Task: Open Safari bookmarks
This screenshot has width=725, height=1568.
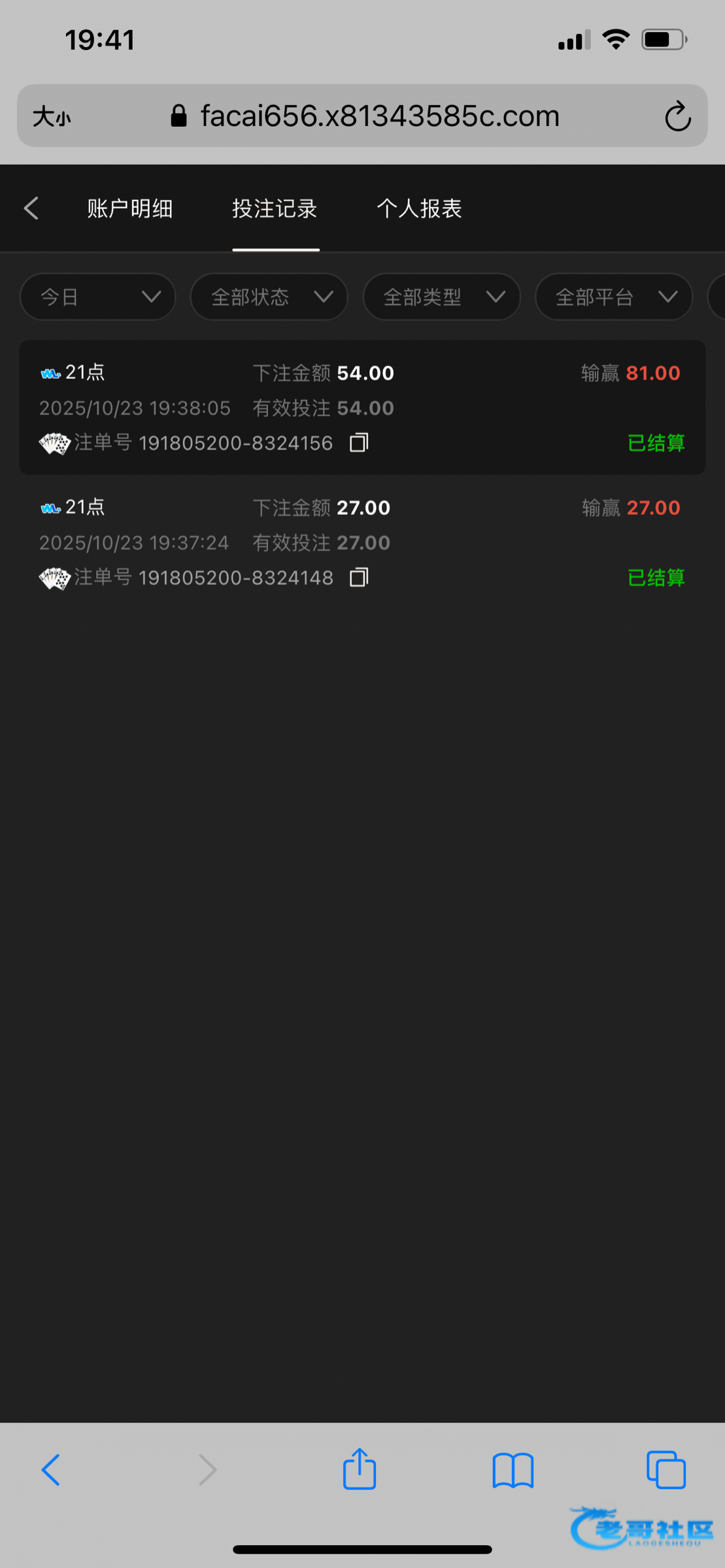Action: coord(513,1470)
